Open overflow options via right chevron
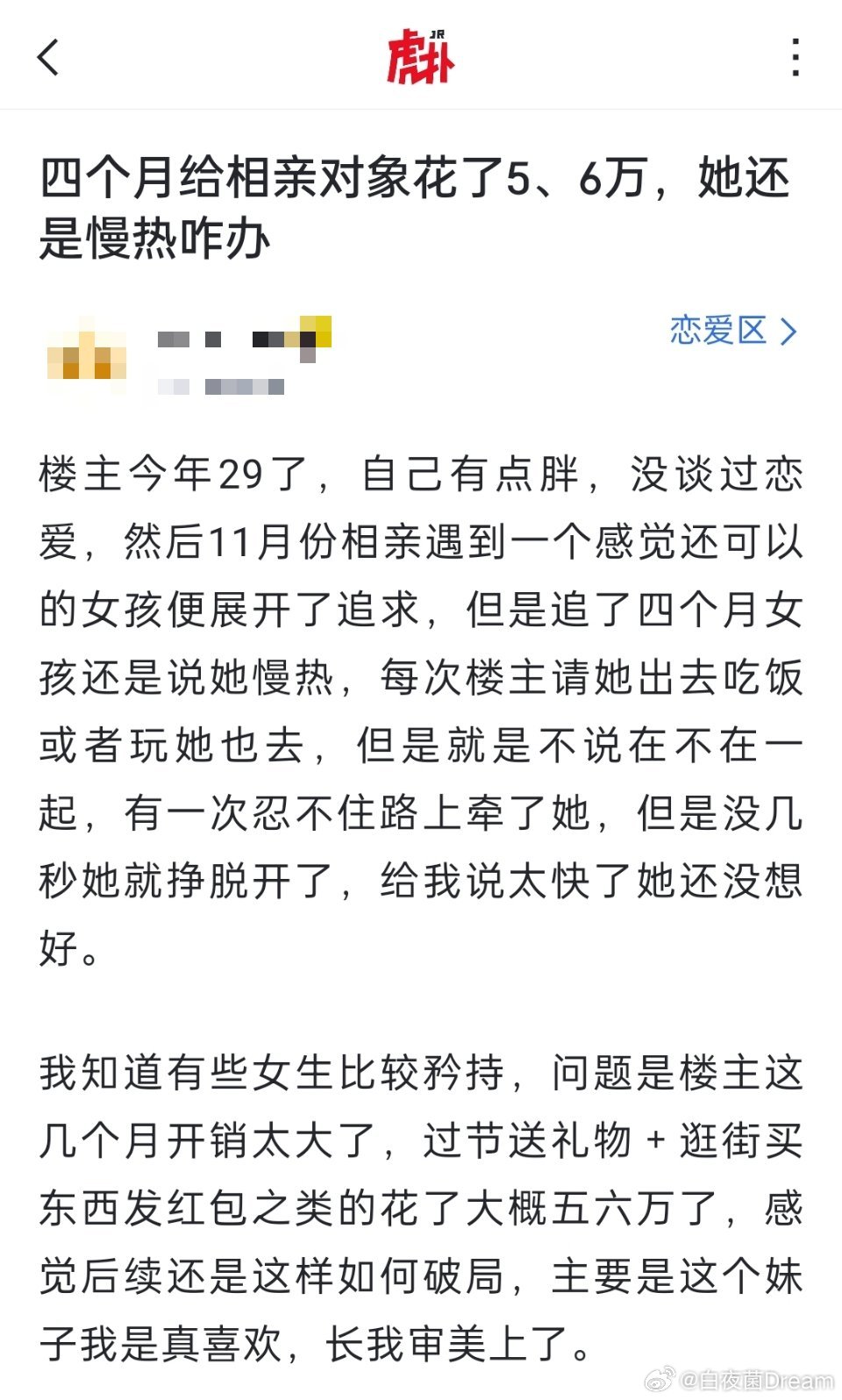Viewport: 842px width, 1400px height. pos(790,333)
